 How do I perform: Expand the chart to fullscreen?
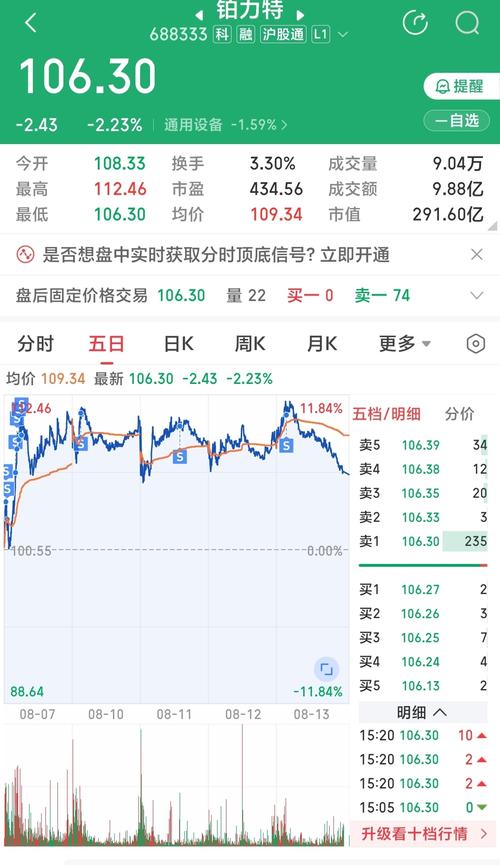[x=326, y=670]
